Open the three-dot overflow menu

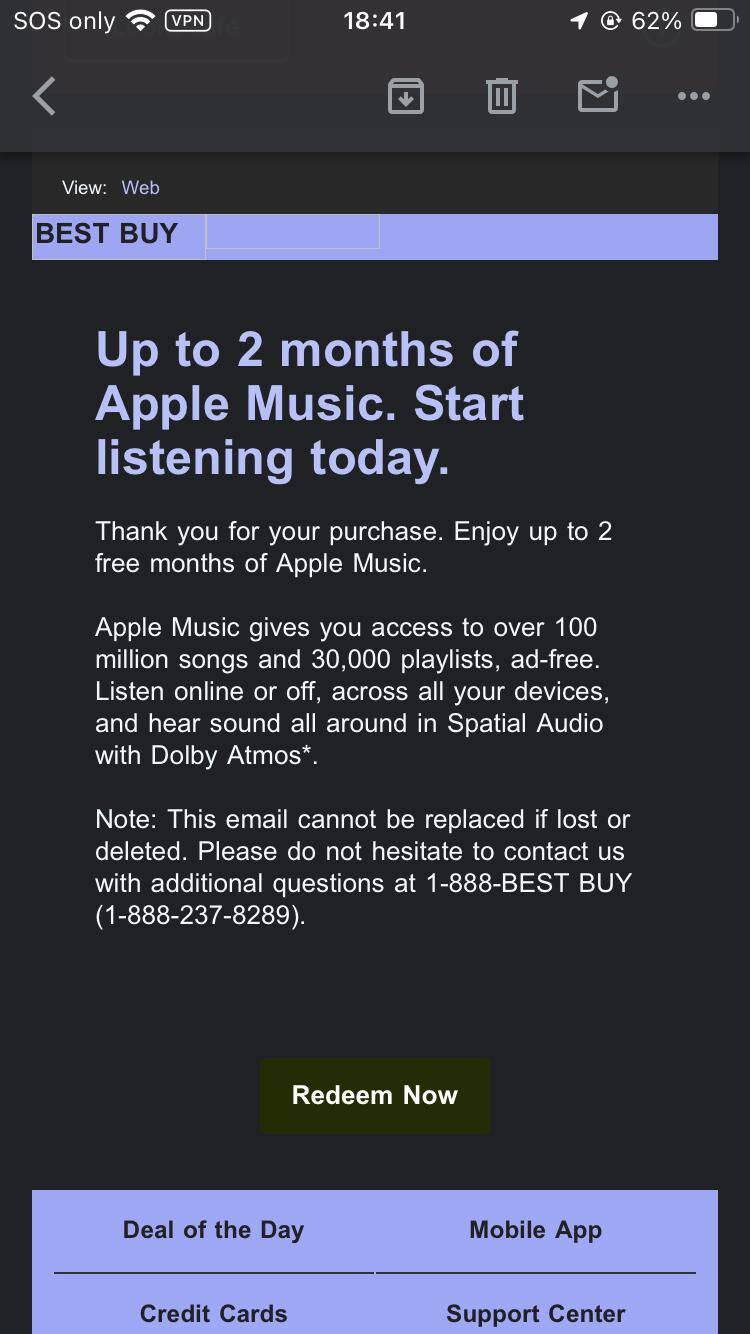point(693,97)
